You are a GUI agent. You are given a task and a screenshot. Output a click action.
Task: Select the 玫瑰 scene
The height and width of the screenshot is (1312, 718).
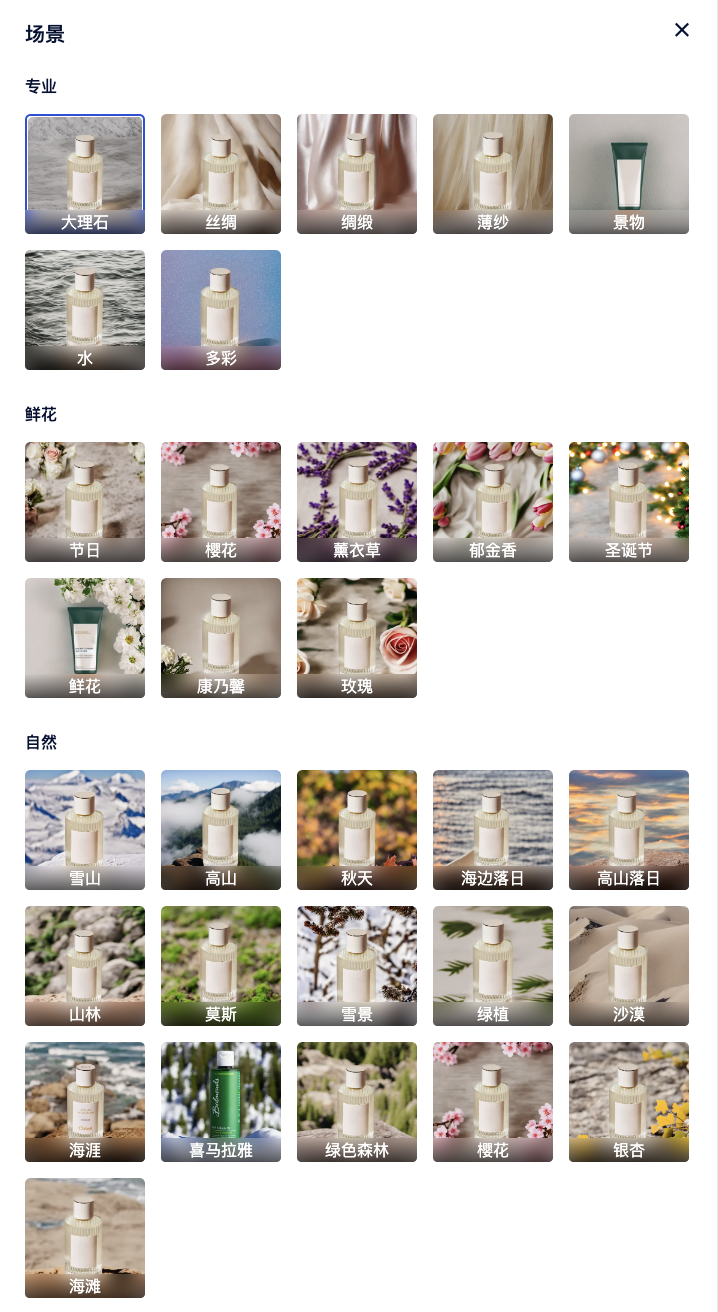click(357, 638)
